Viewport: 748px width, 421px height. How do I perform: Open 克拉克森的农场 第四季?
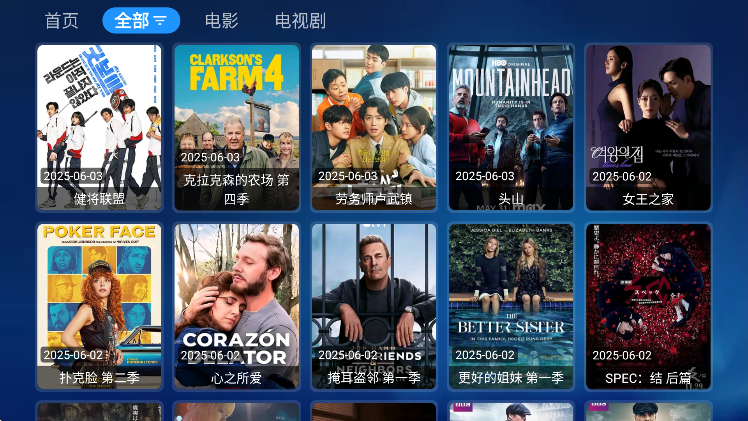(x=236, y=125)
